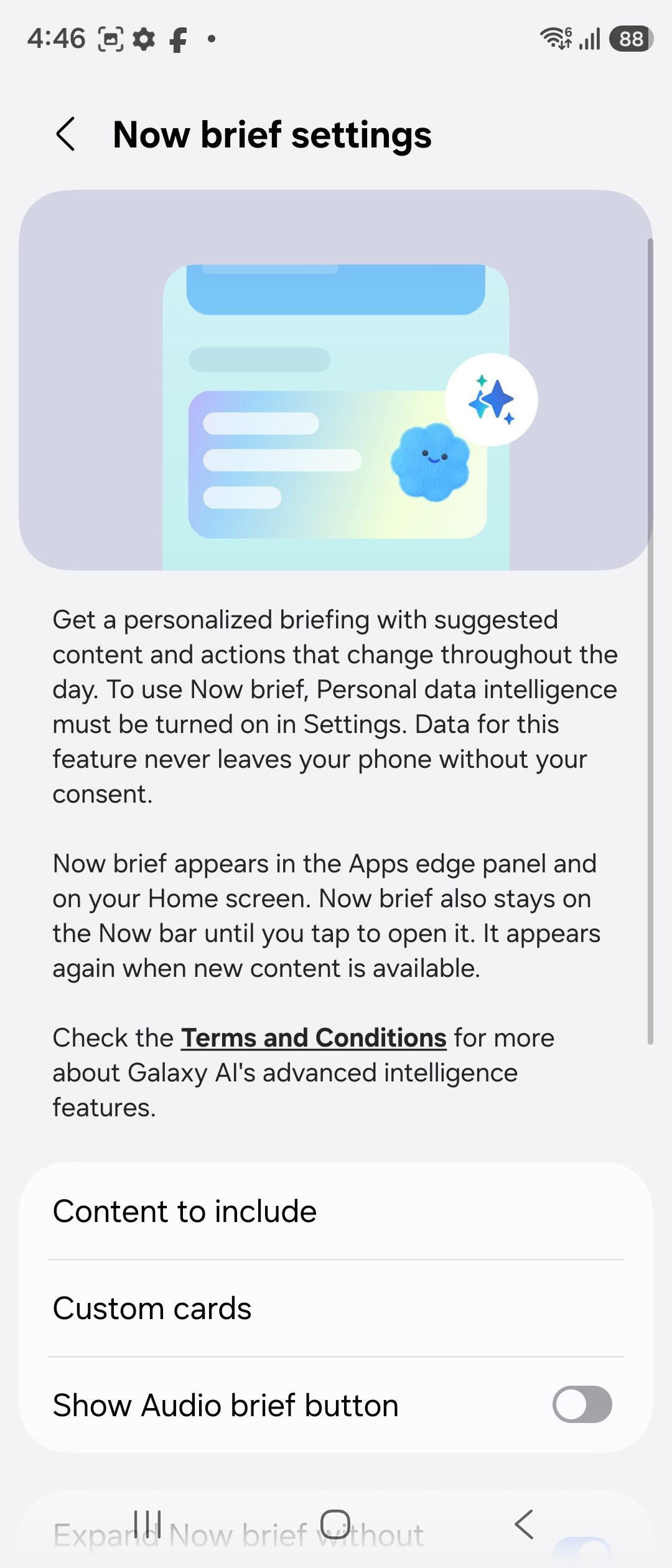Tap the system home button

pos(335,1524)
